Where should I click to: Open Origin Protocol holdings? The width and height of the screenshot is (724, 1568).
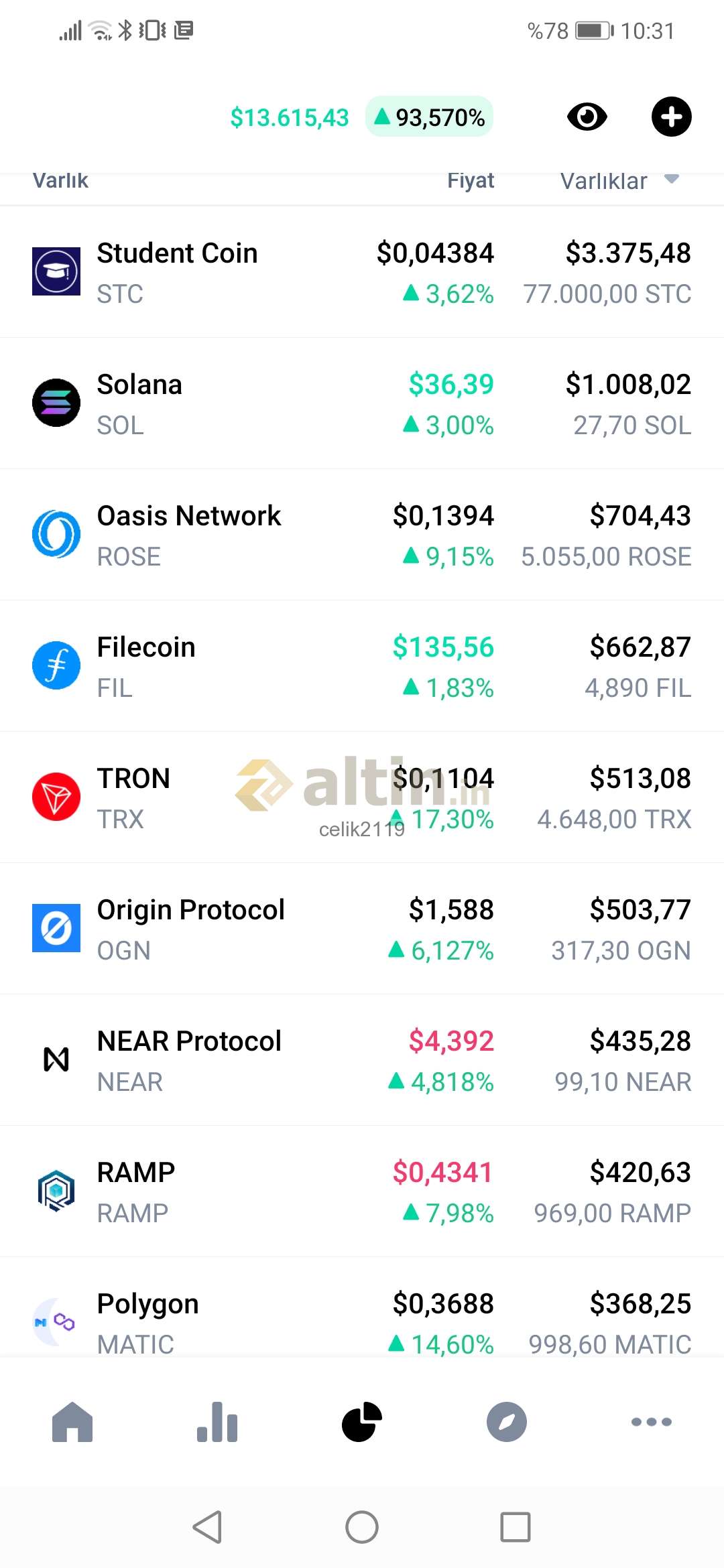(362, 929)
